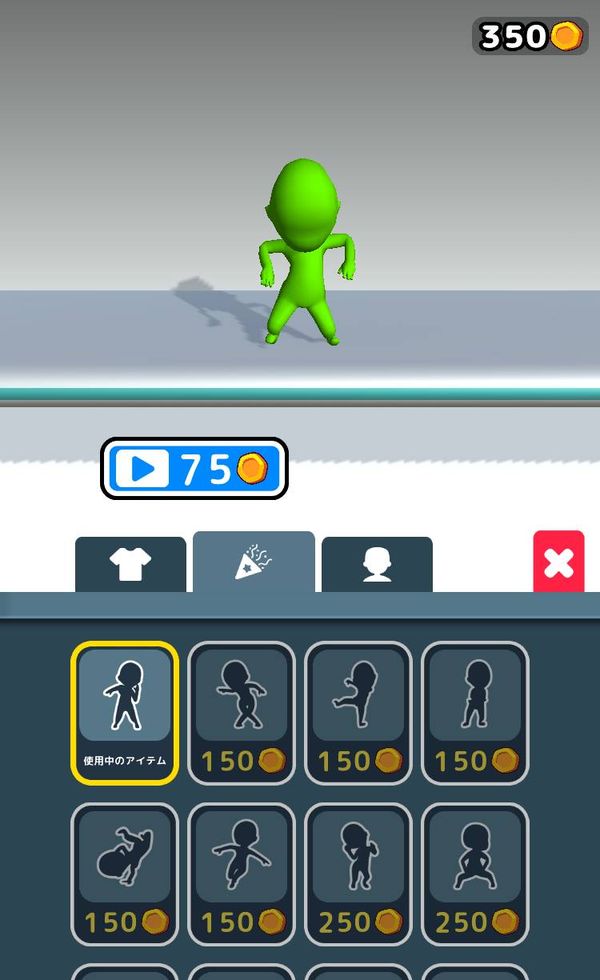Buy the 250-coin squat pose dance
The image size is (600, 980).
coord(475,874)
